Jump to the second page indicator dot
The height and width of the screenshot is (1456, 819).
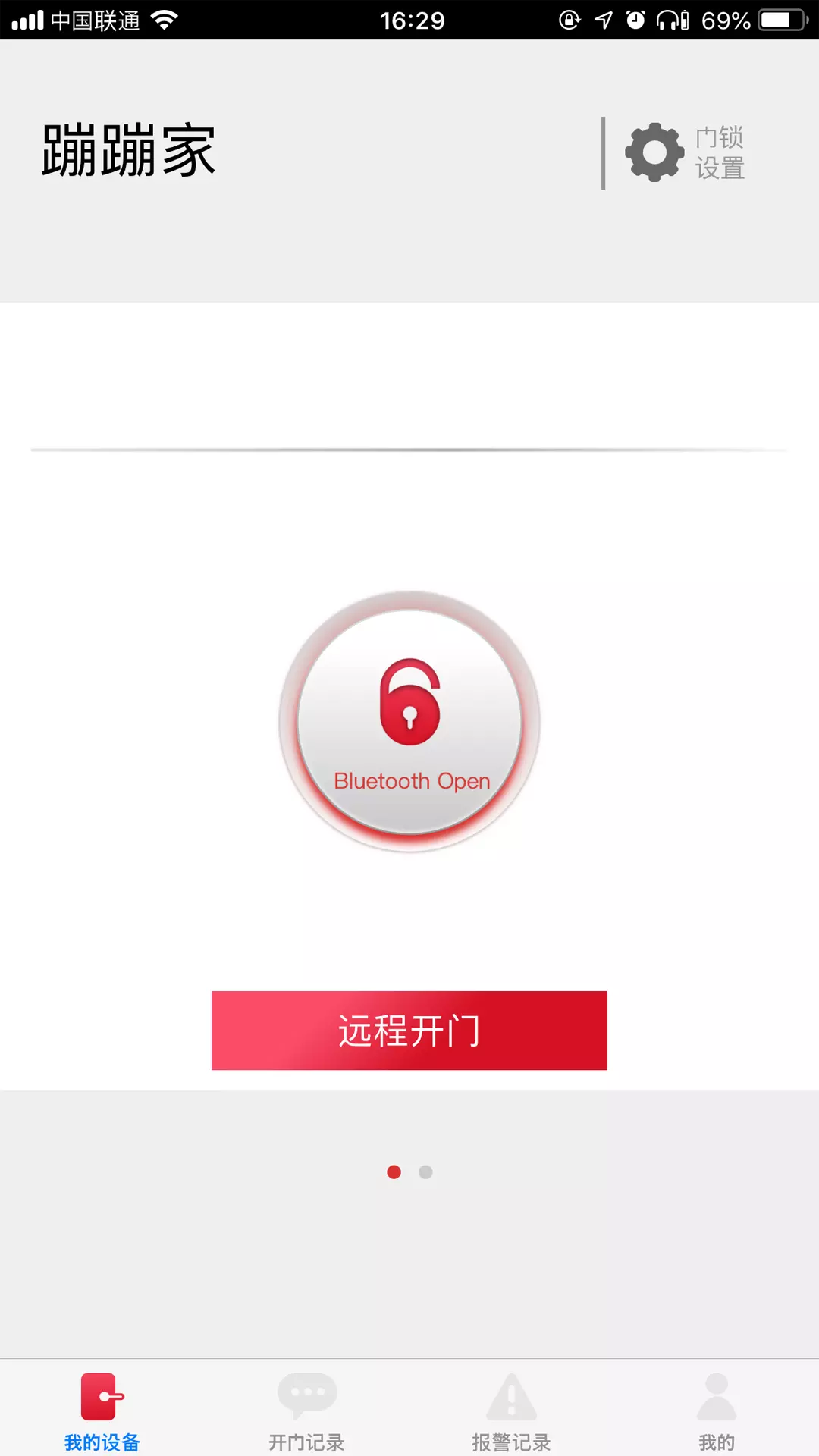point(425,1172)
